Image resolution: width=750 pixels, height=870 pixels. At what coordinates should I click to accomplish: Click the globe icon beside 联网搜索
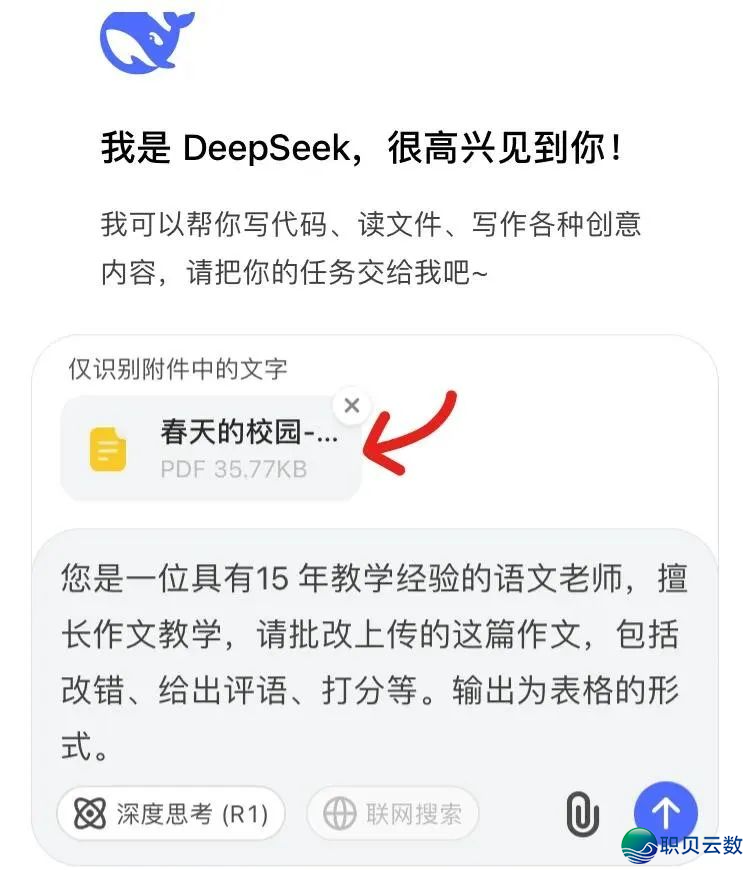[339, 814]
